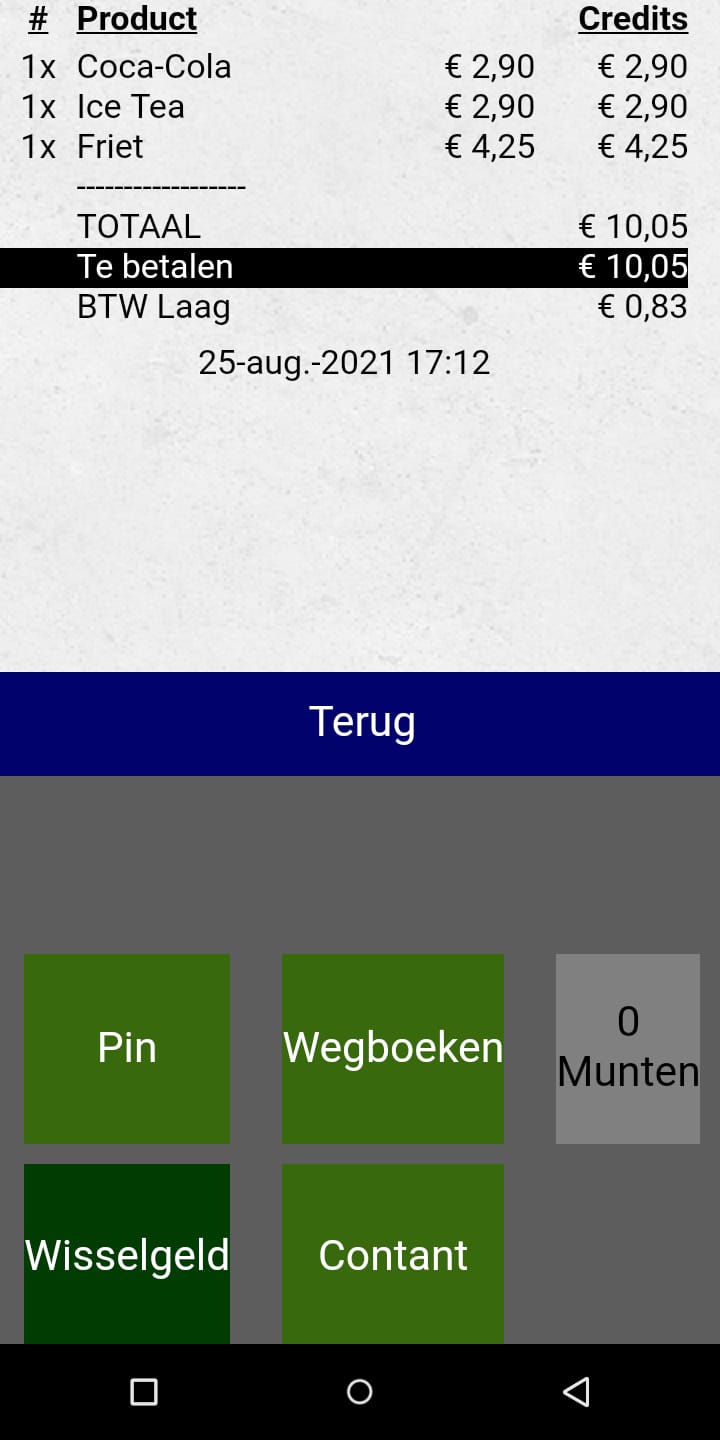Tap the 0 Munten button
This screenshot has width=720, height=1440.
[627, 1048]
